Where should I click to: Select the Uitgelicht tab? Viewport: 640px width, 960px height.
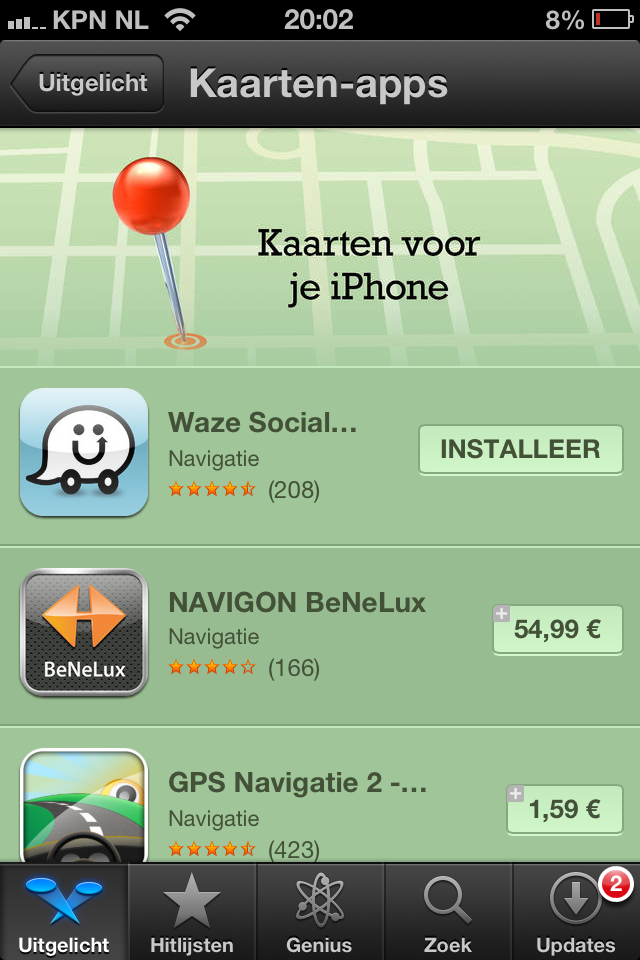pos(64,913)
